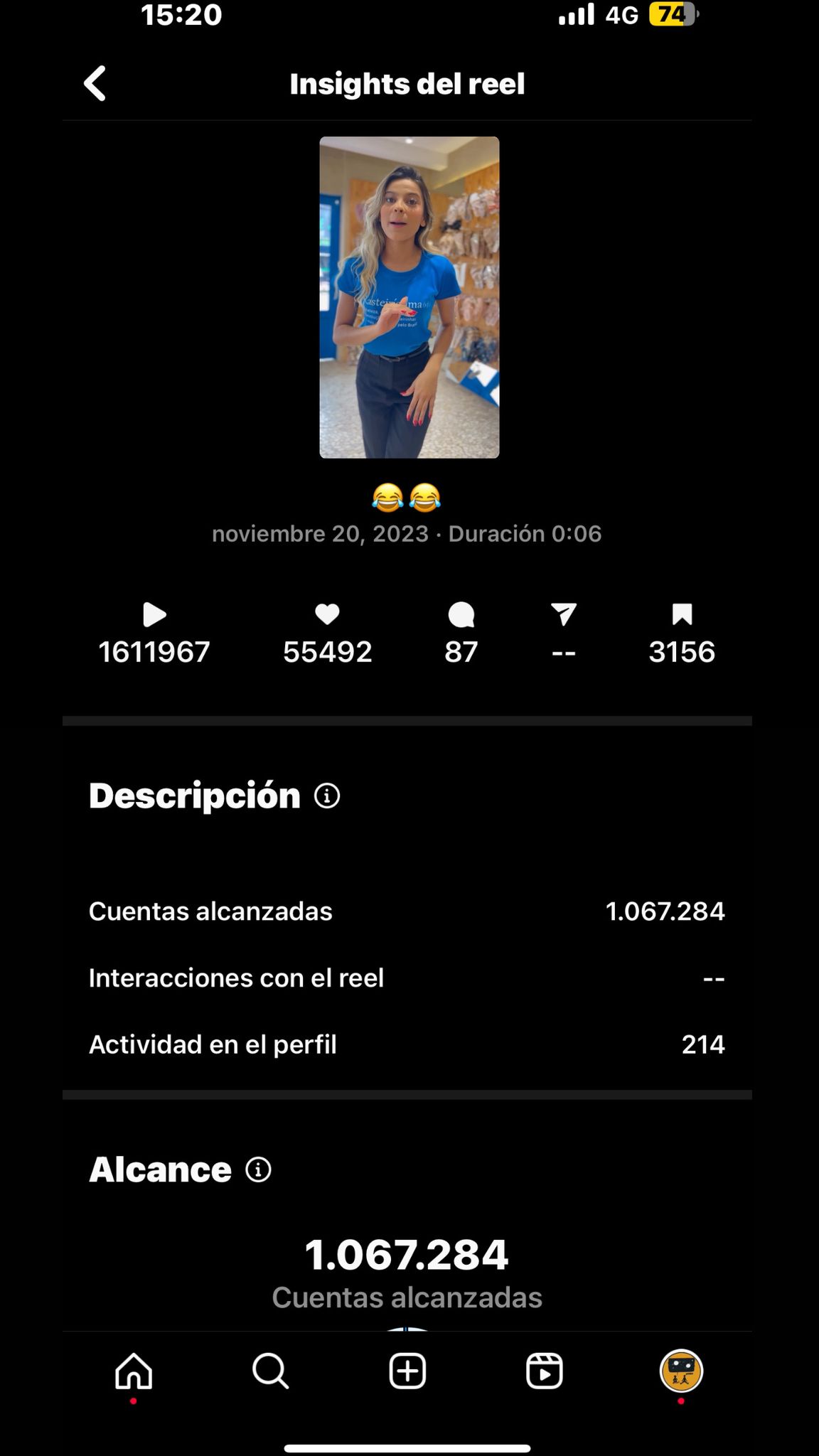This screenshot has height=1456, width=819.
Task: Switch to the Reels tab
Action: (544, 1371)
